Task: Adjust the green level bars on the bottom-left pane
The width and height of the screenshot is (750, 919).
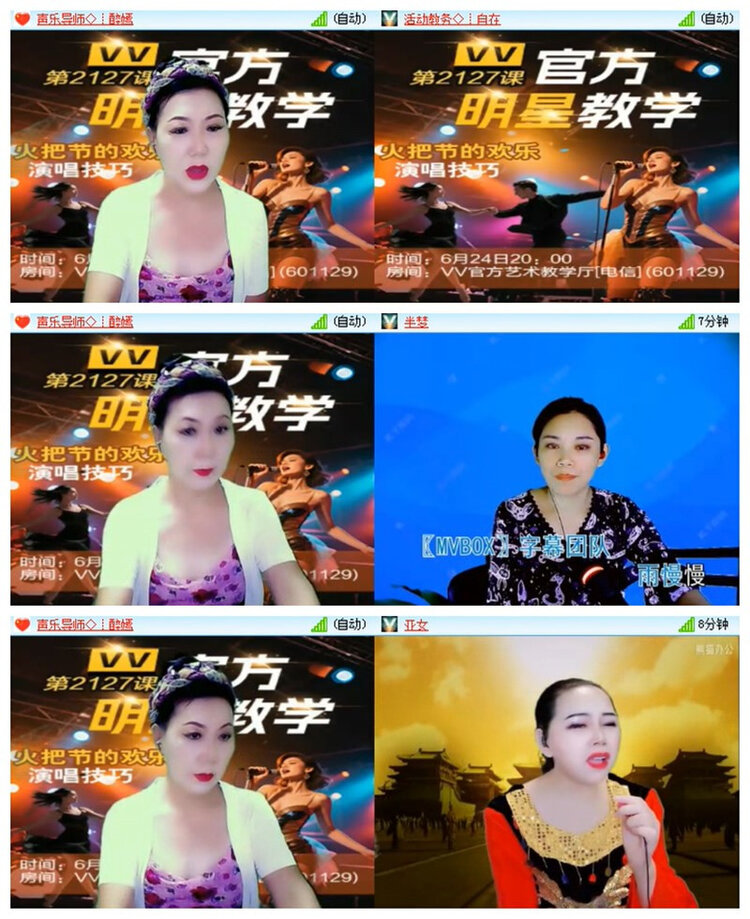Action: tap(321, 627)
